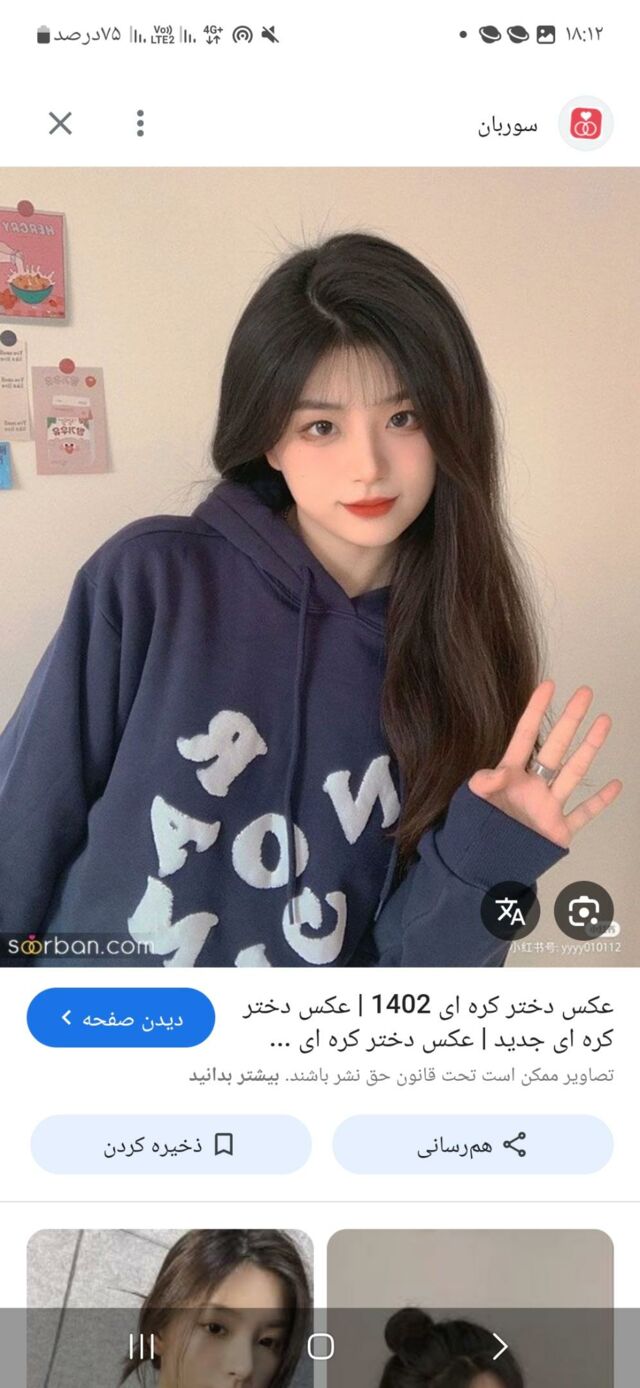The image size is (640, 1388).
Task: Go to the system home screen
Action: coord(320,1346)
